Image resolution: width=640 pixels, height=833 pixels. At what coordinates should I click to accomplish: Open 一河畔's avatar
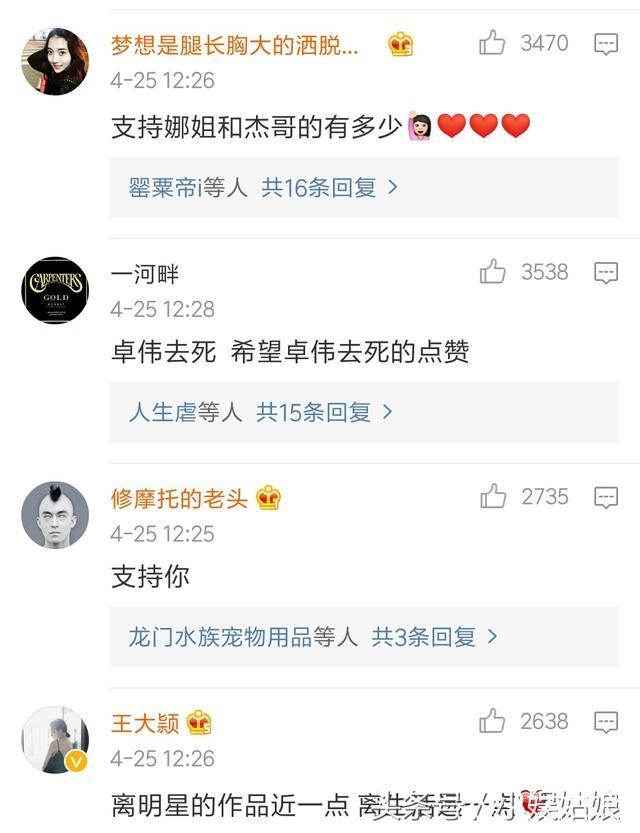tap(55, 290)
